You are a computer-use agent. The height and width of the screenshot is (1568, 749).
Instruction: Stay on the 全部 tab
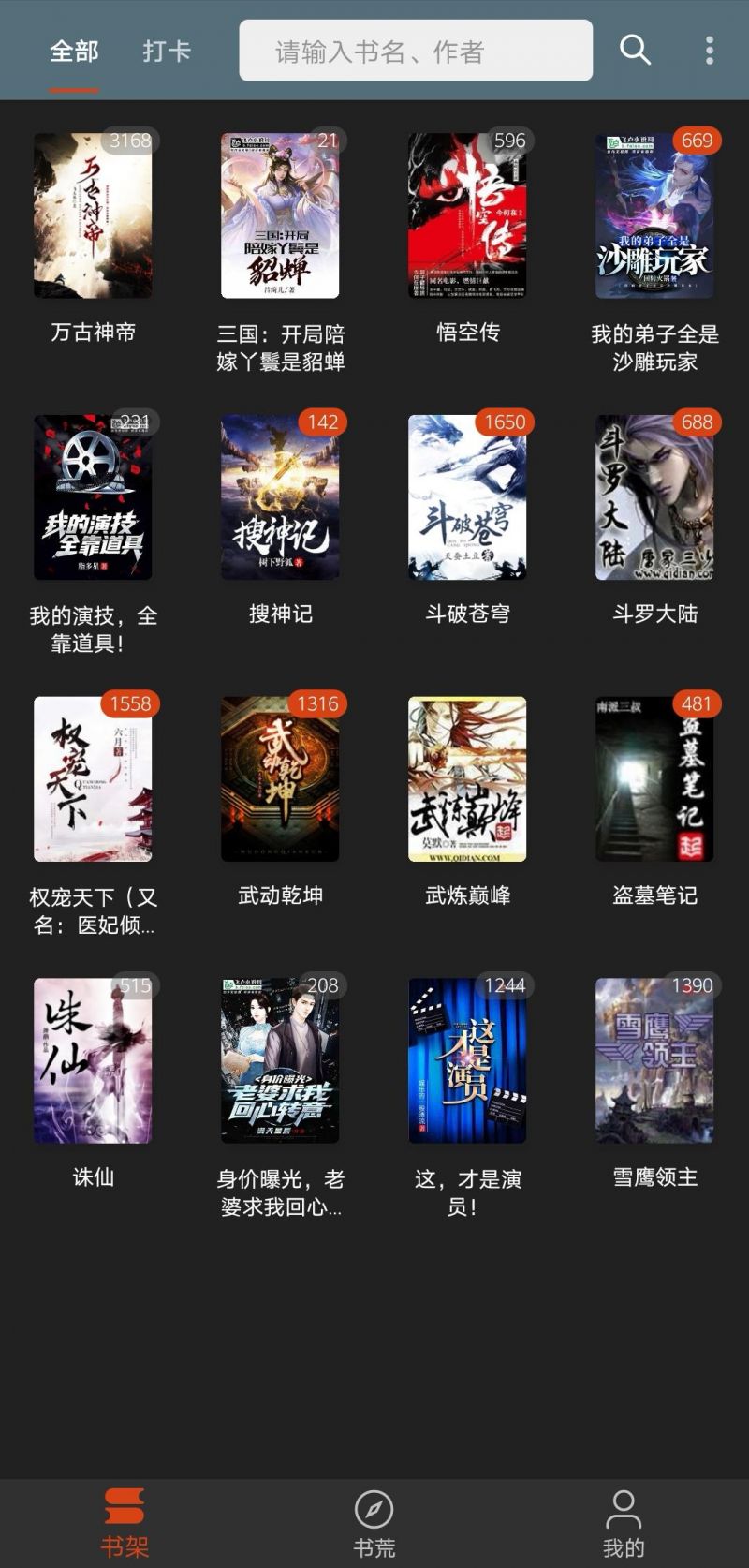(75, 52)
